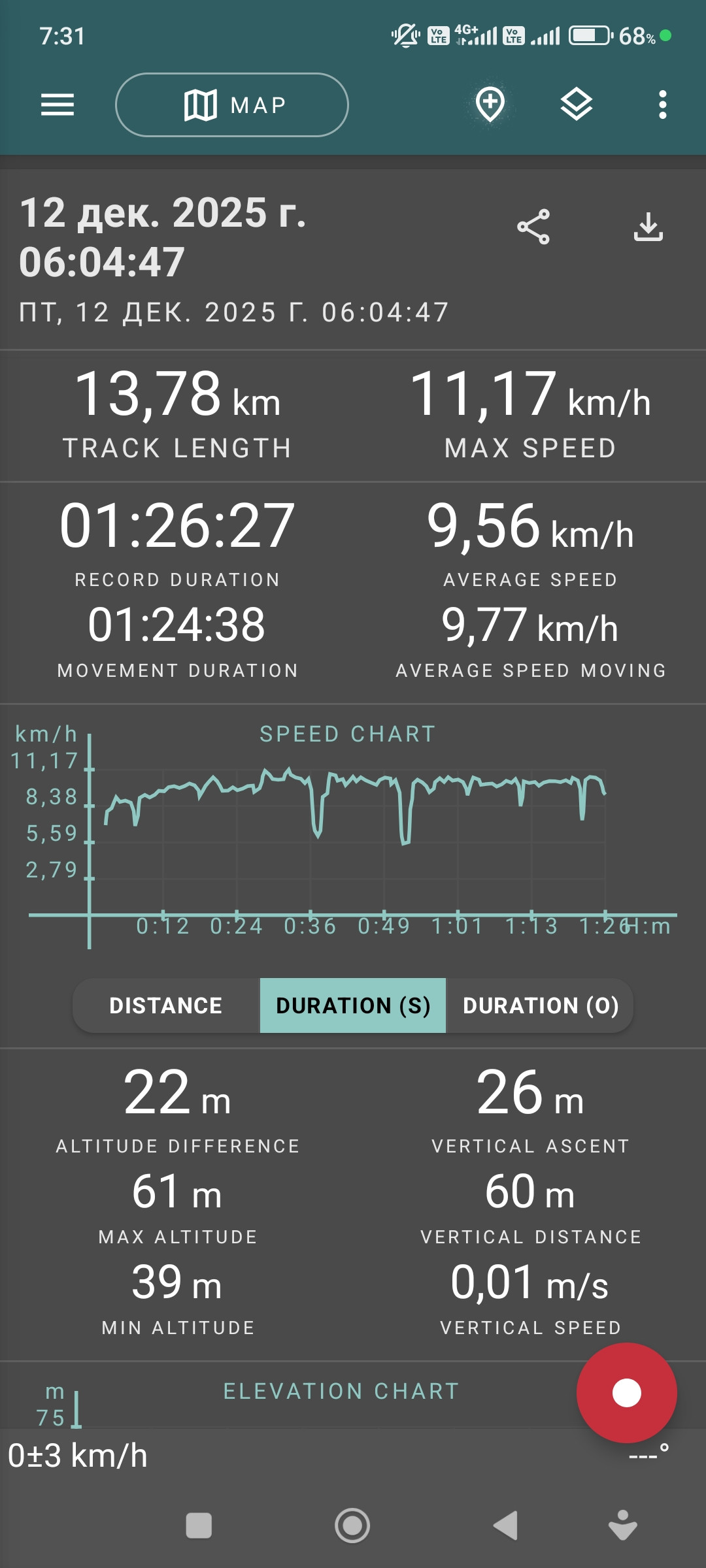The height and width of the screenshot is (1568, 706).
Task: Select the Duration (S) chart mode
Action: (x=353, y=1005)
